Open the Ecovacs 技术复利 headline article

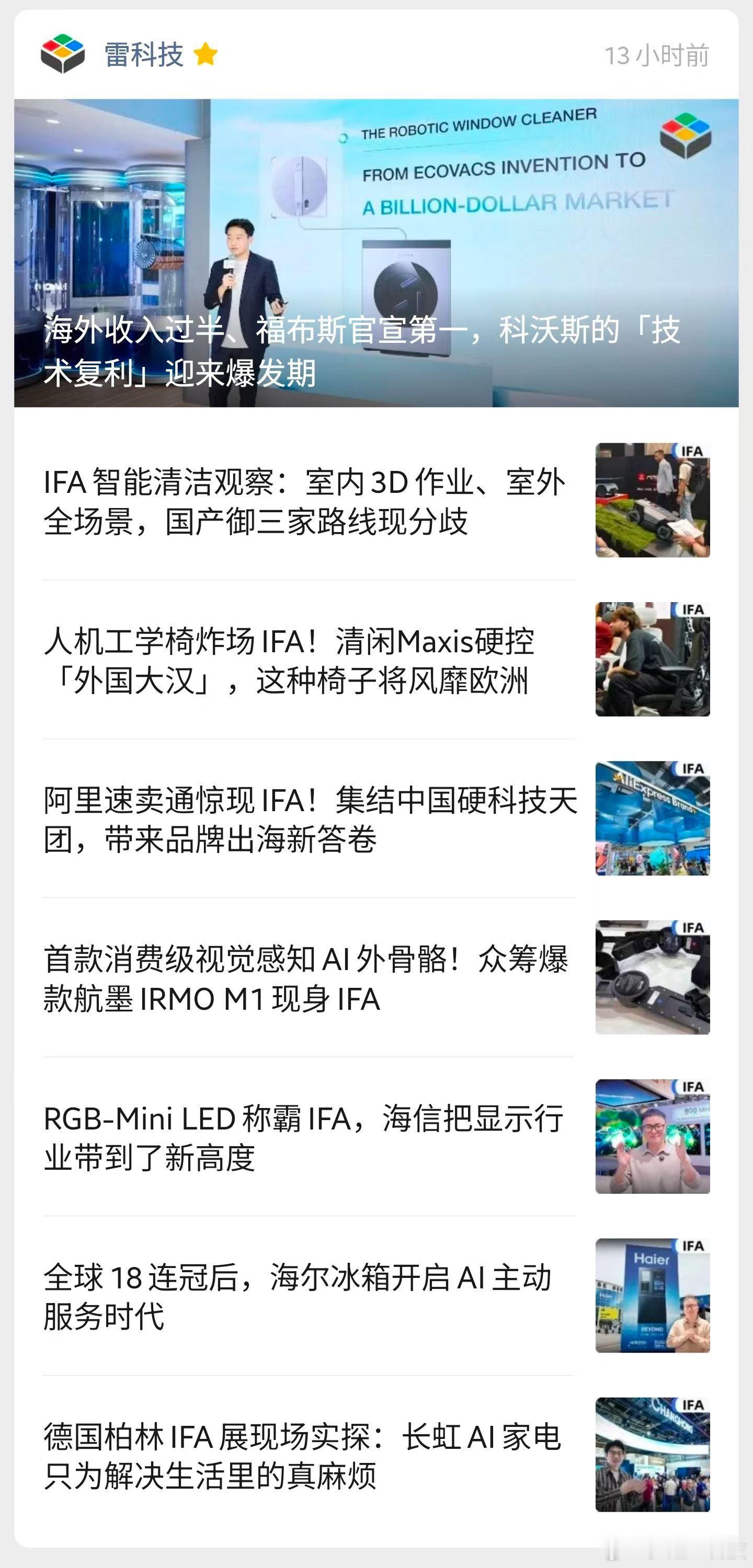[x=376, y=253]
